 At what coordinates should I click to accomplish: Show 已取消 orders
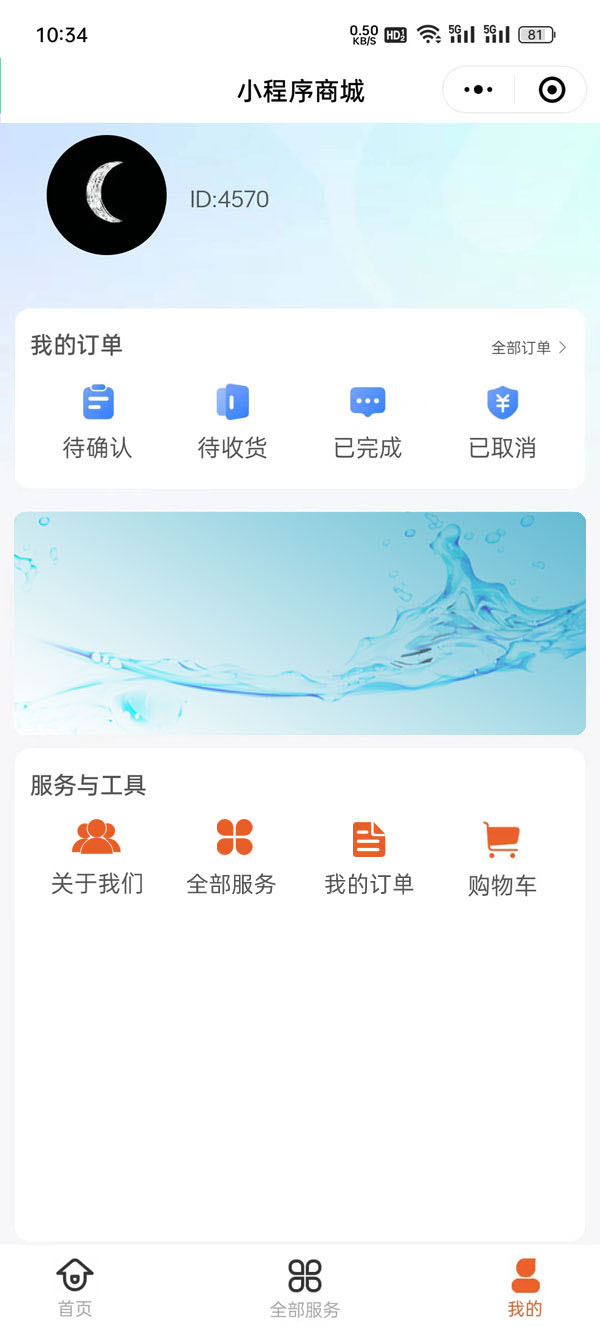pos(502,422)
